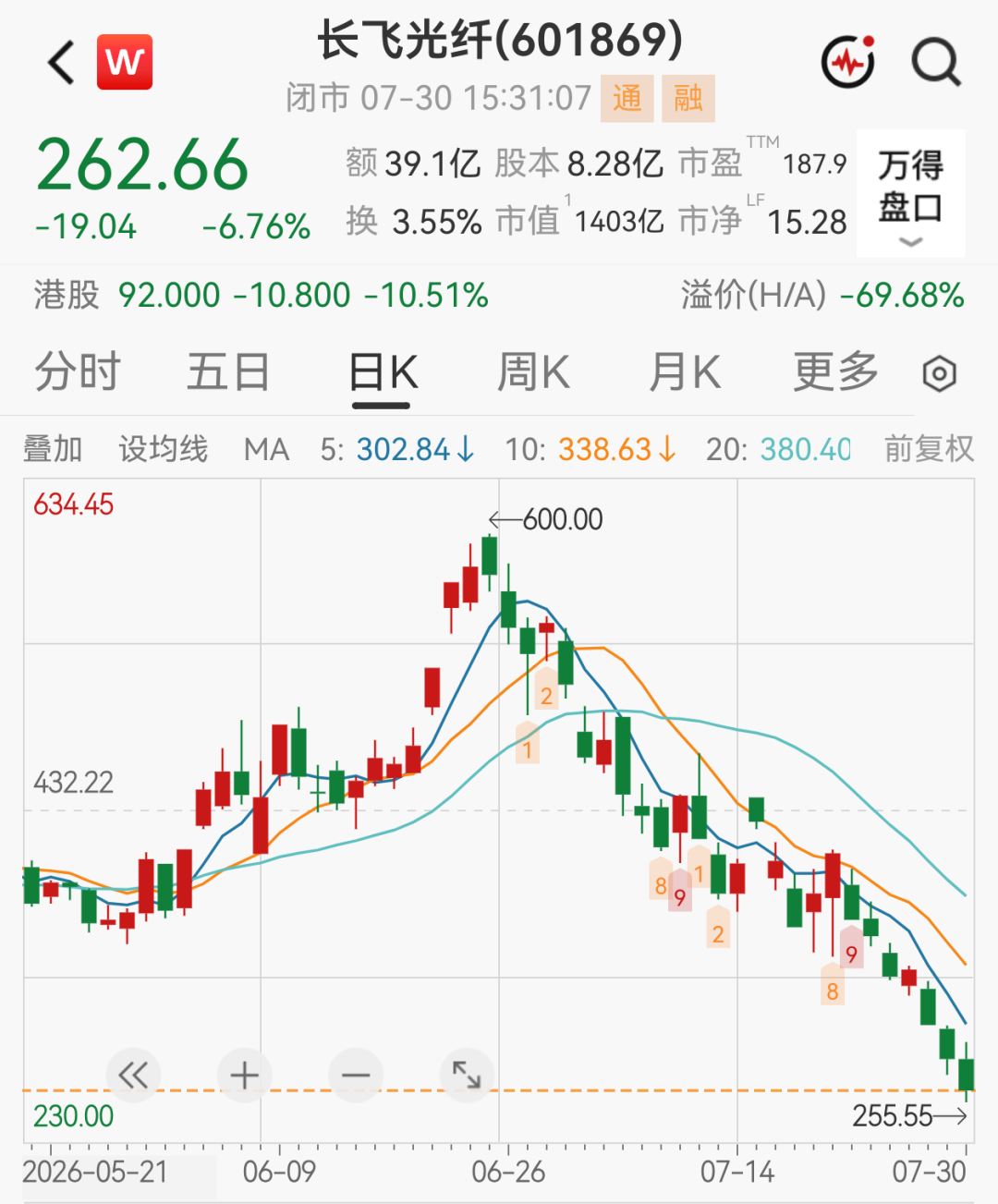
Task: Go back using the left arrow
Action: pos(61,64)
